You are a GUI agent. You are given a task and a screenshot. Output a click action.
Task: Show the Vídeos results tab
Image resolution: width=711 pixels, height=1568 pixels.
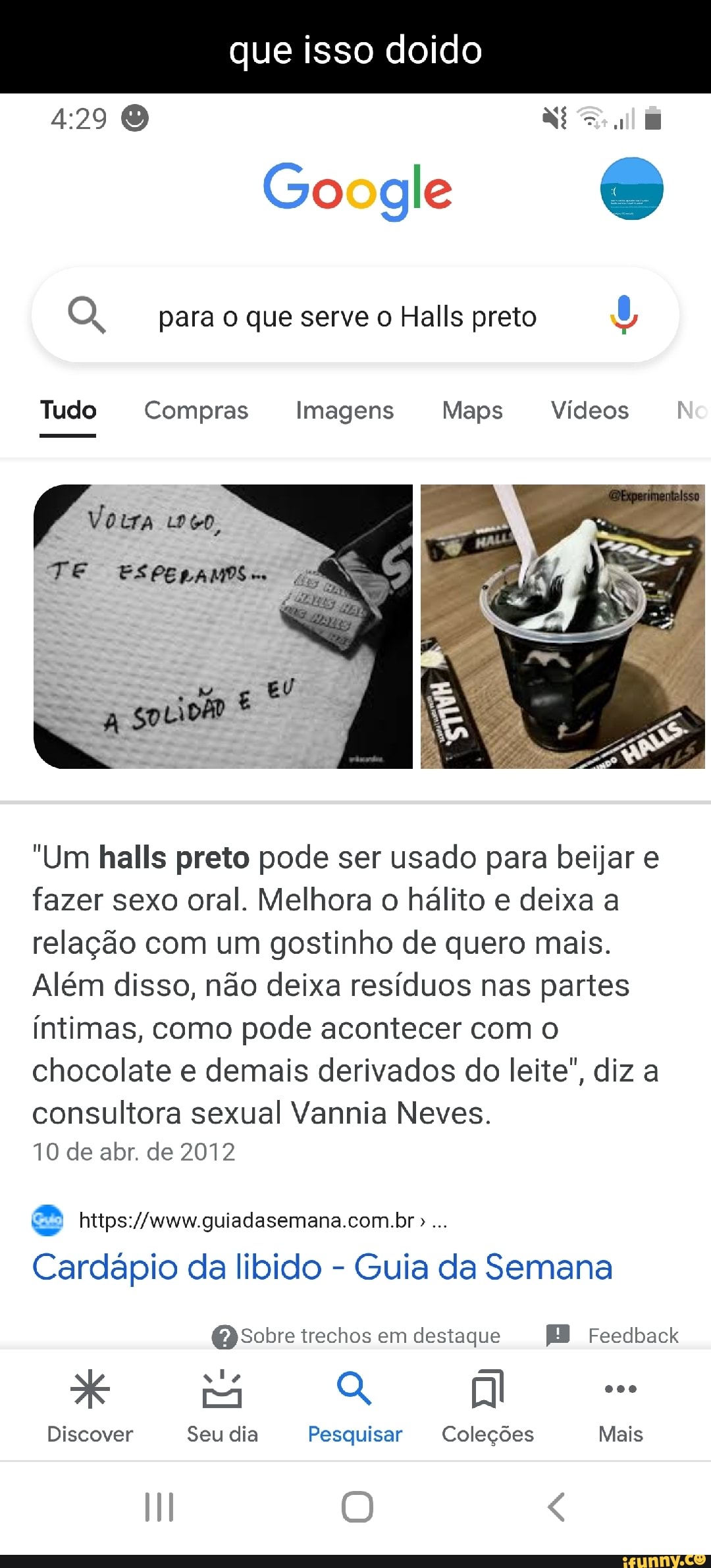[x=589, y=411]
